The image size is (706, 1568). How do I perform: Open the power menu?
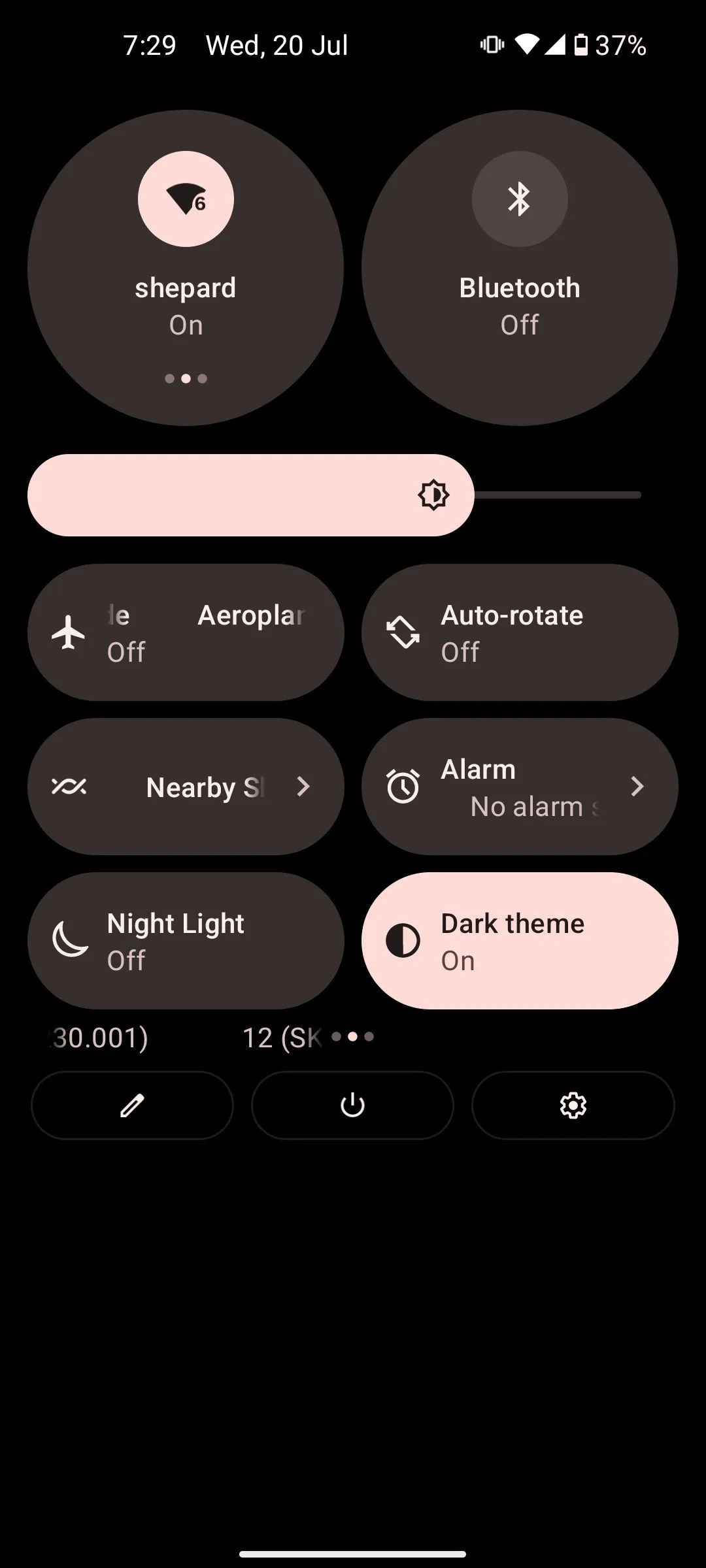352,1105
